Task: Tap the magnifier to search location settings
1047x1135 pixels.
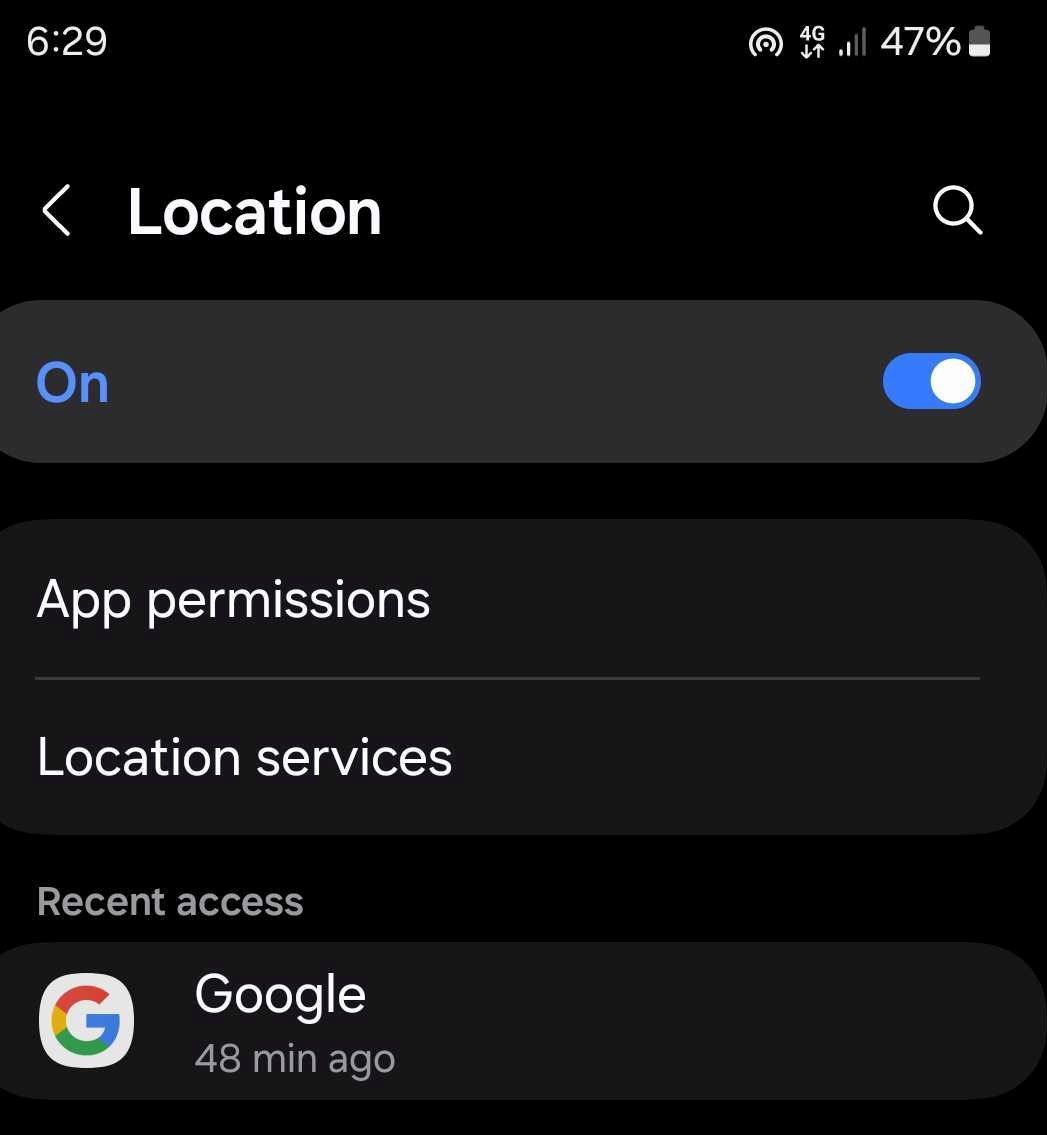Action: coord(957,210)
